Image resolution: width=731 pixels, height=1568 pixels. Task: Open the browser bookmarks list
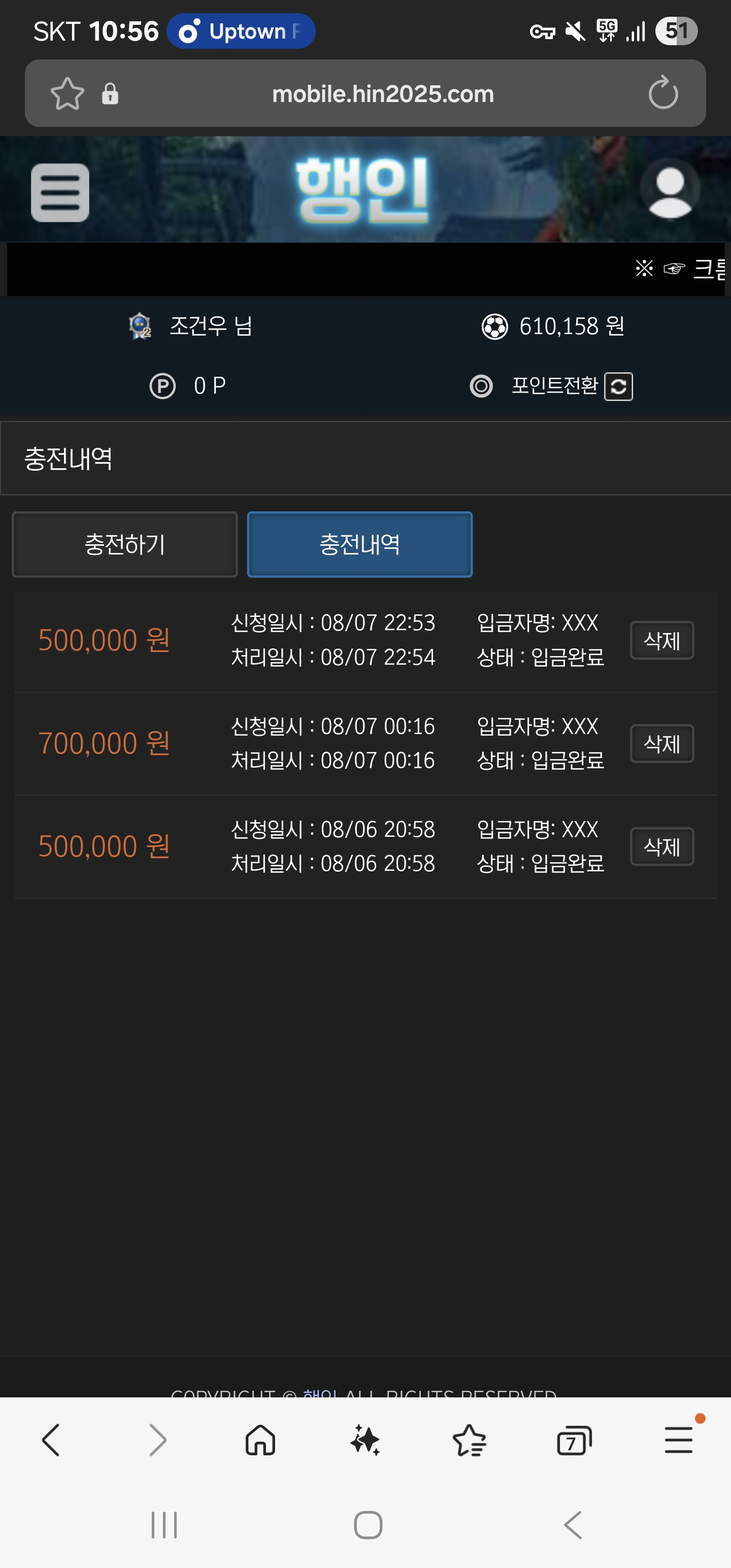(469, 1440)
